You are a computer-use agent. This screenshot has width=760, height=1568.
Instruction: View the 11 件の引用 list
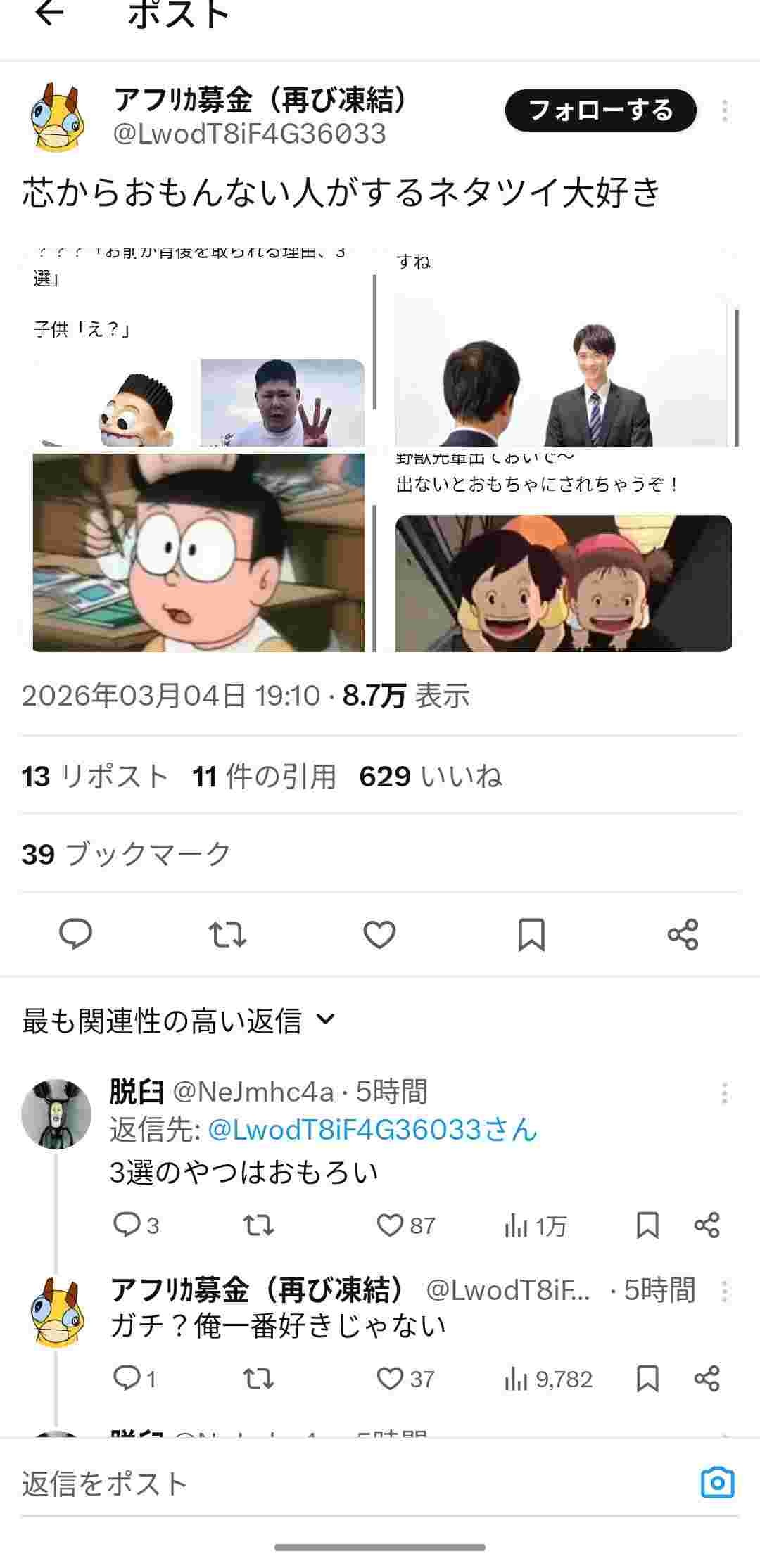(x=264, y=777)
